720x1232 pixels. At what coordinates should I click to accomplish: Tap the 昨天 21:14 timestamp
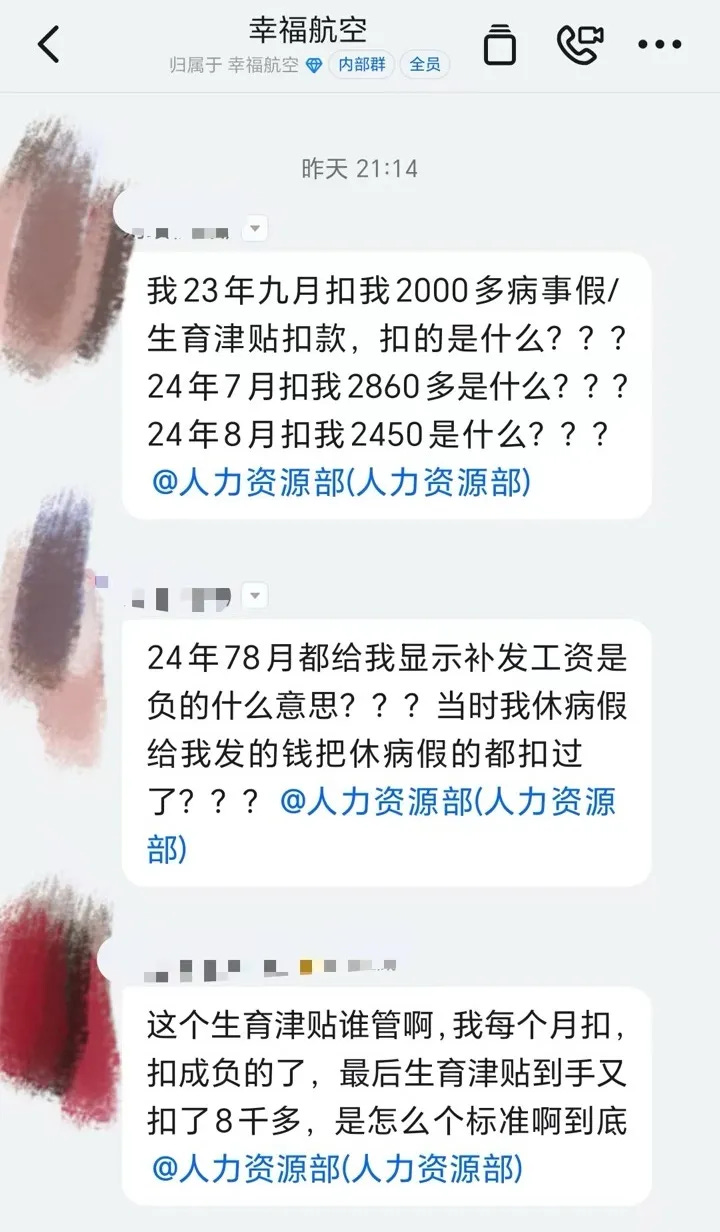[360, 168]
